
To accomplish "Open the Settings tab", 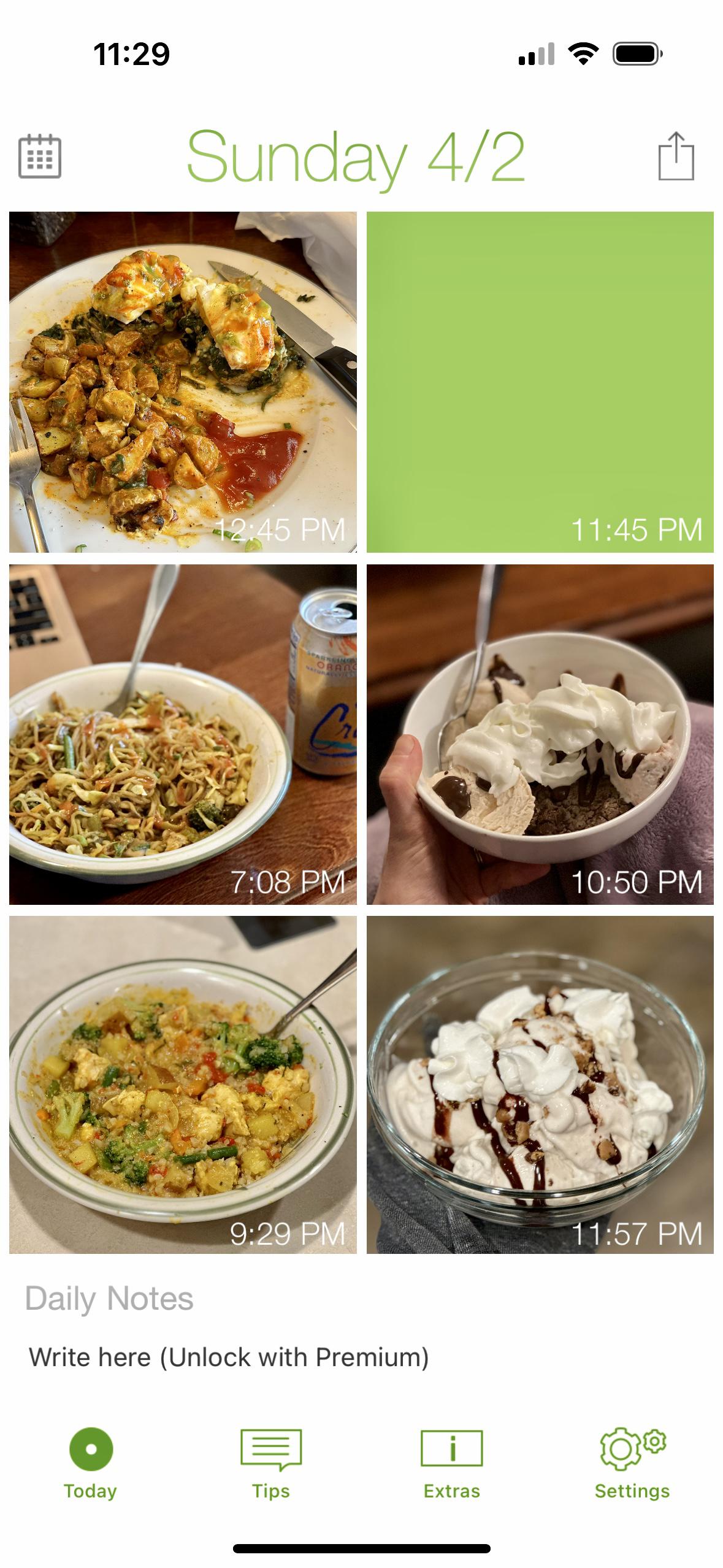I will pos(632,1464).
